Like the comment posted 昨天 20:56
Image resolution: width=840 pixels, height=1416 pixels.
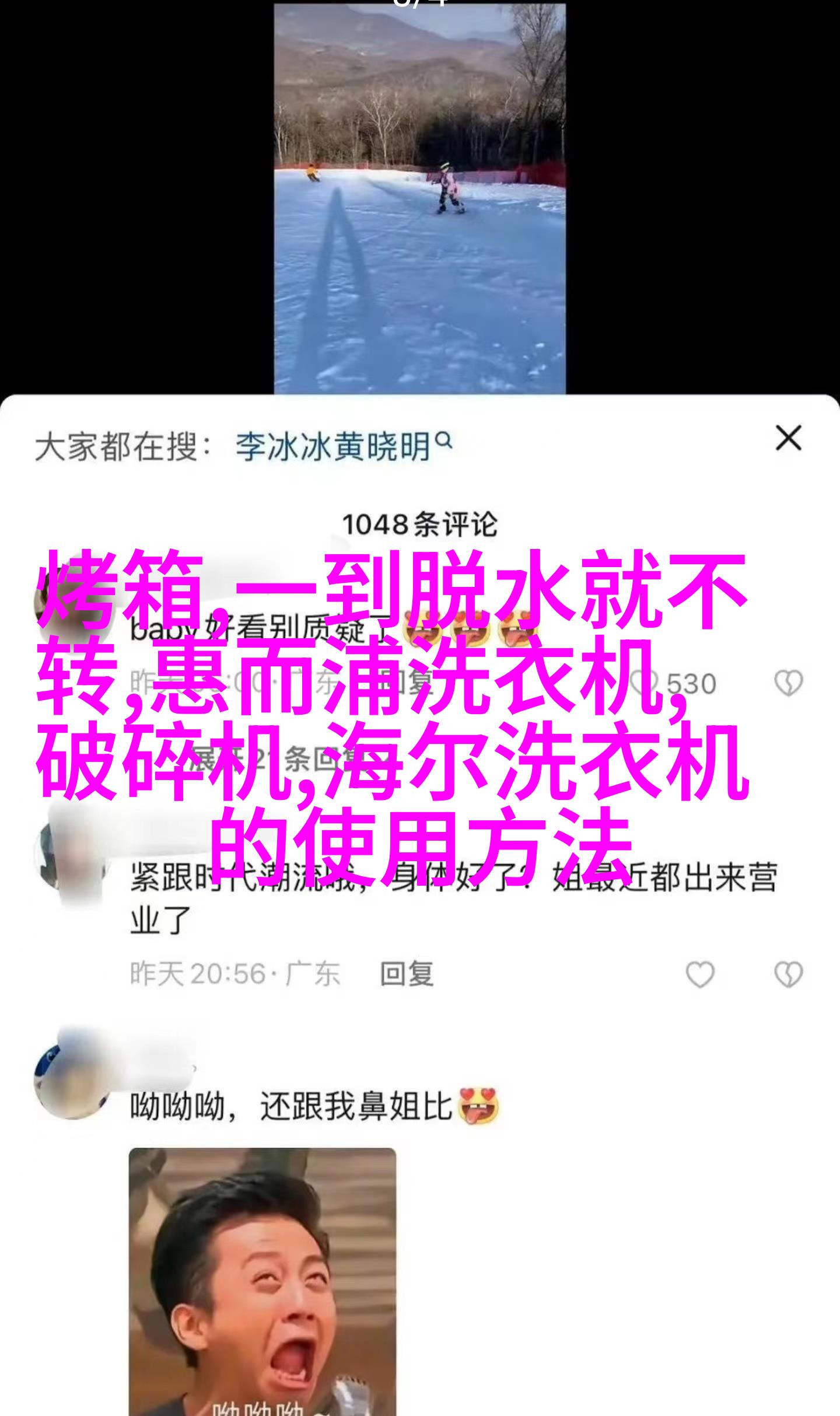(x=699, y=974)
